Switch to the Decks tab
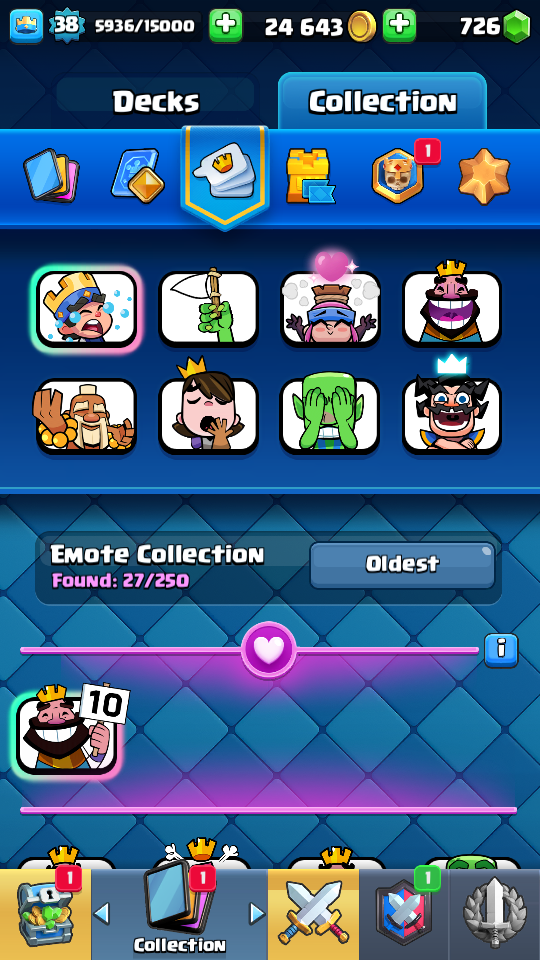Screen dimensions: 540x960 coord(156,102)
